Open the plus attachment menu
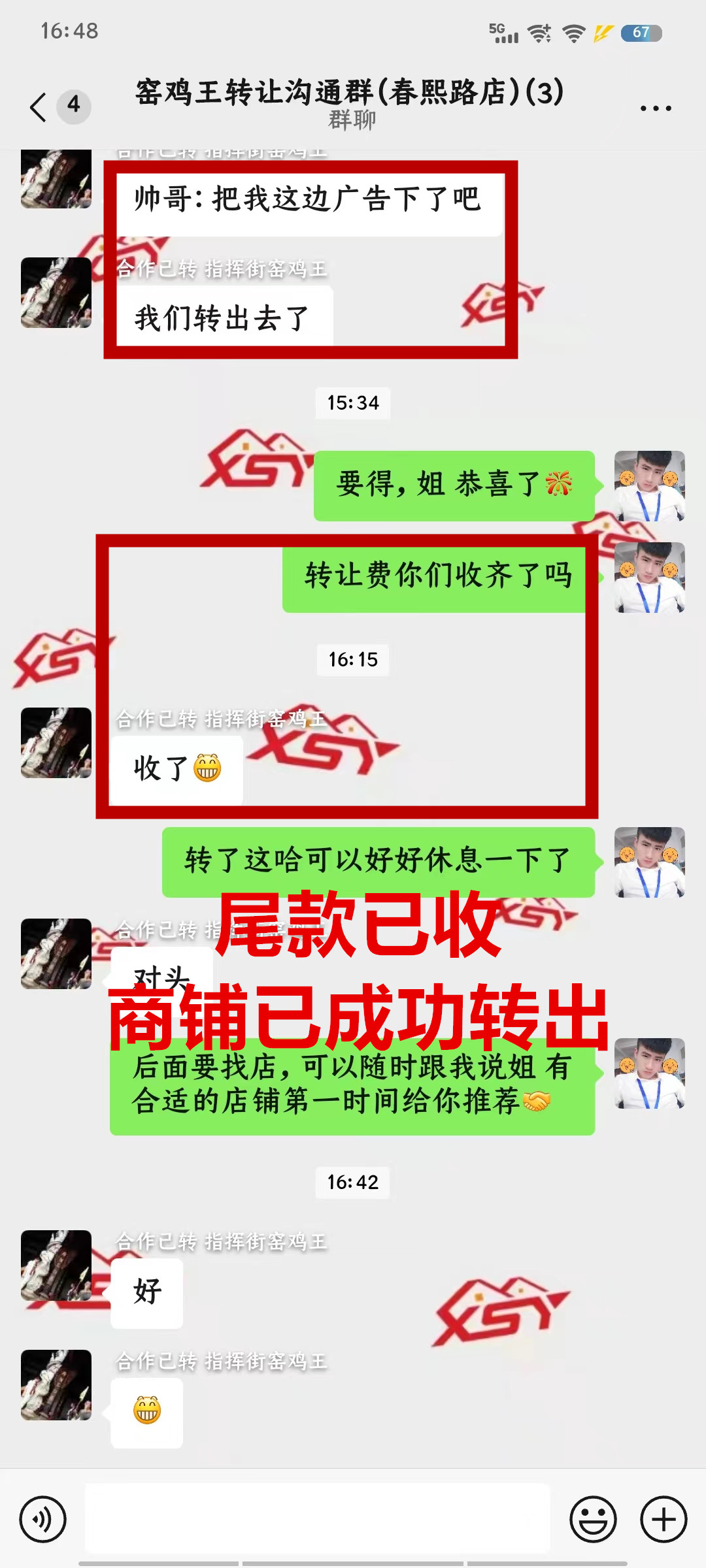This screenshot has width=706, height=1568. [x=664, y=1519]
